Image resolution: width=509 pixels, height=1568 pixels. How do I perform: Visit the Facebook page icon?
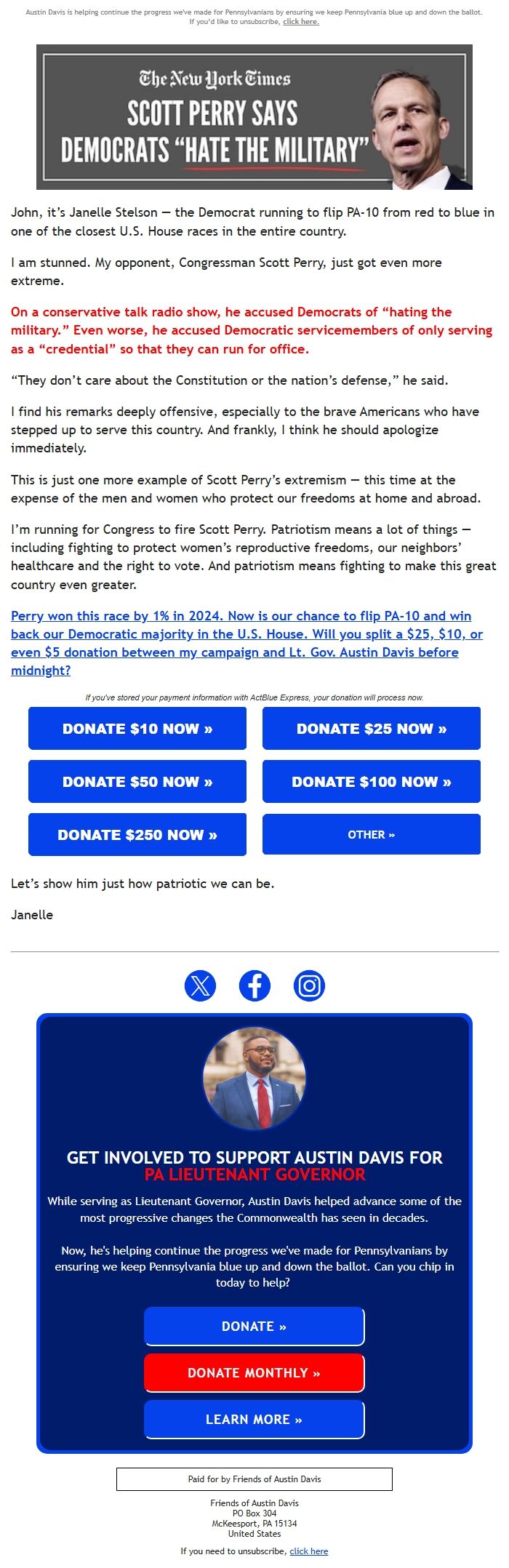coord(254,986)
